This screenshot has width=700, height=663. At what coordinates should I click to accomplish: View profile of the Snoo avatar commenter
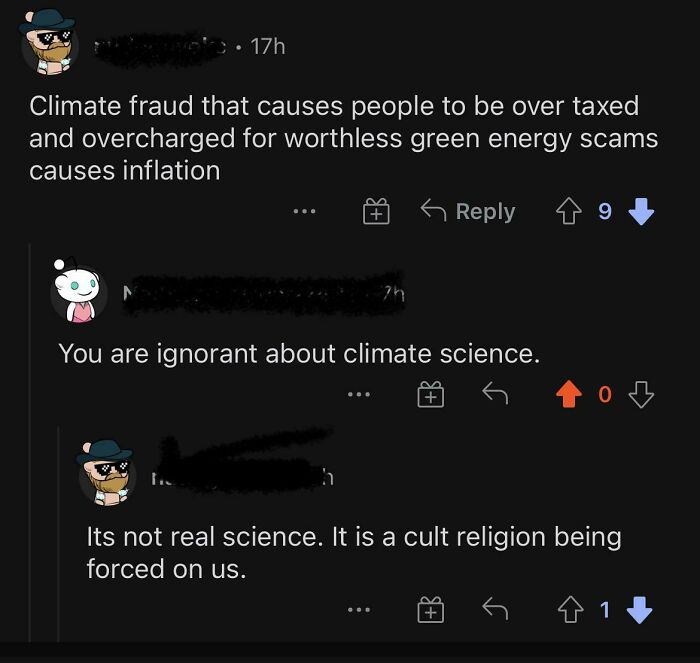[x=79, y=292]
